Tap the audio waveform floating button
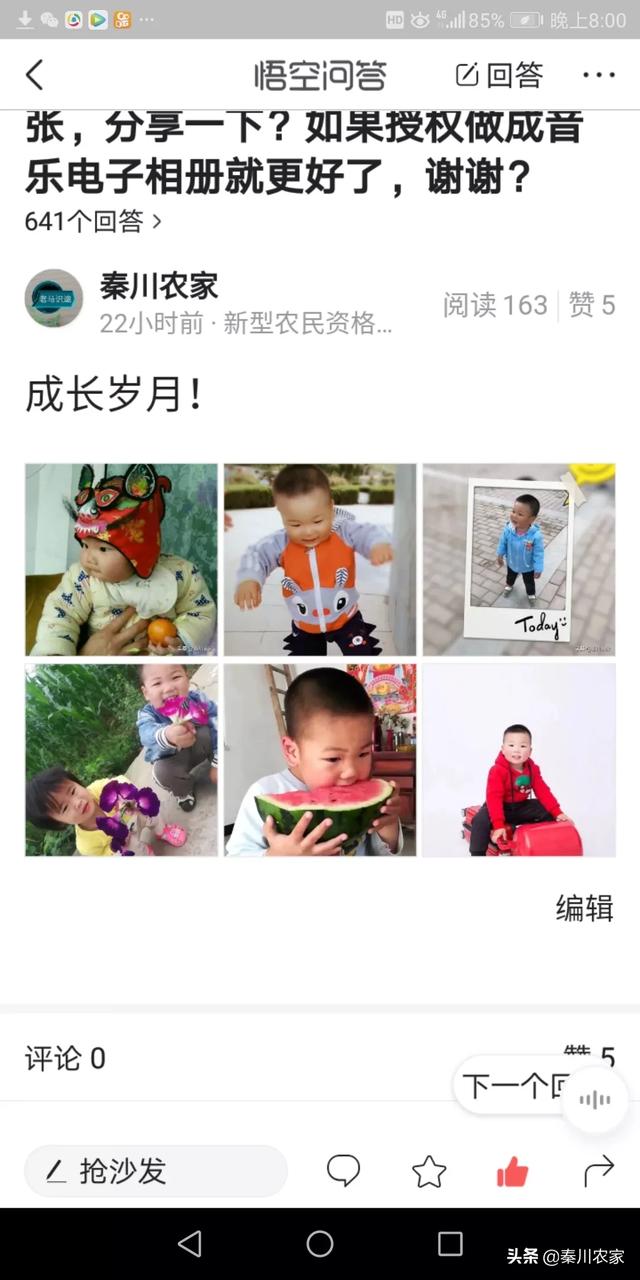 tap(595, 1100)
